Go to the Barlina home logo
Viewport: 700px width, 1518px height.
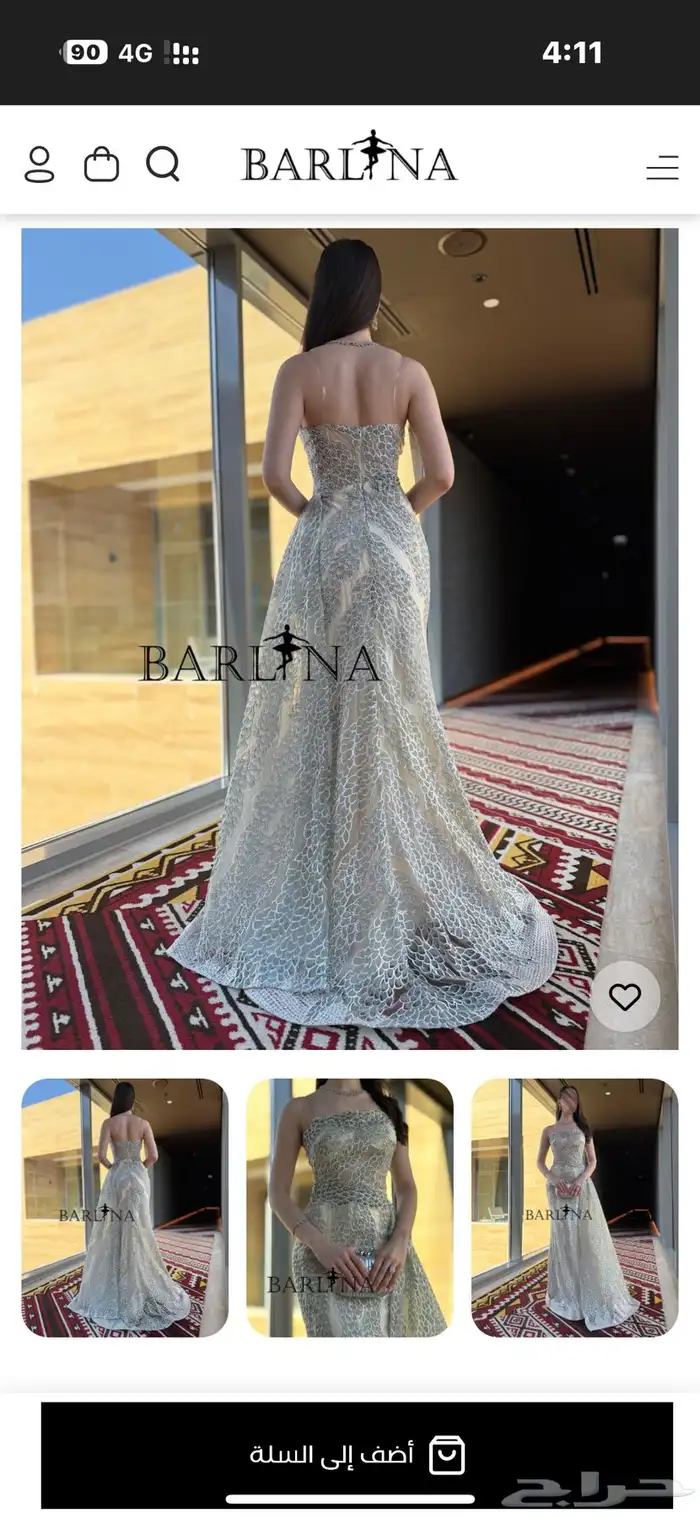pos(349,160)
